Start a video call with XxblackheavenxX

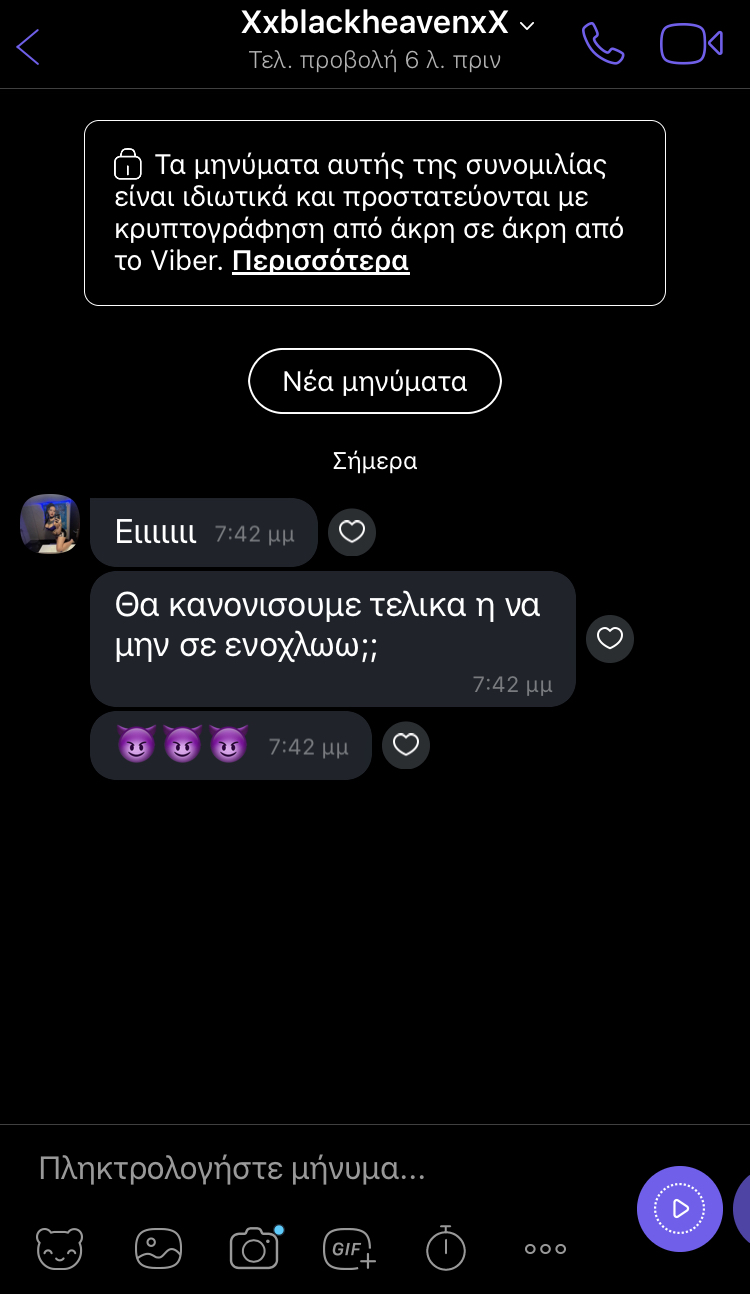pos(690,43)
